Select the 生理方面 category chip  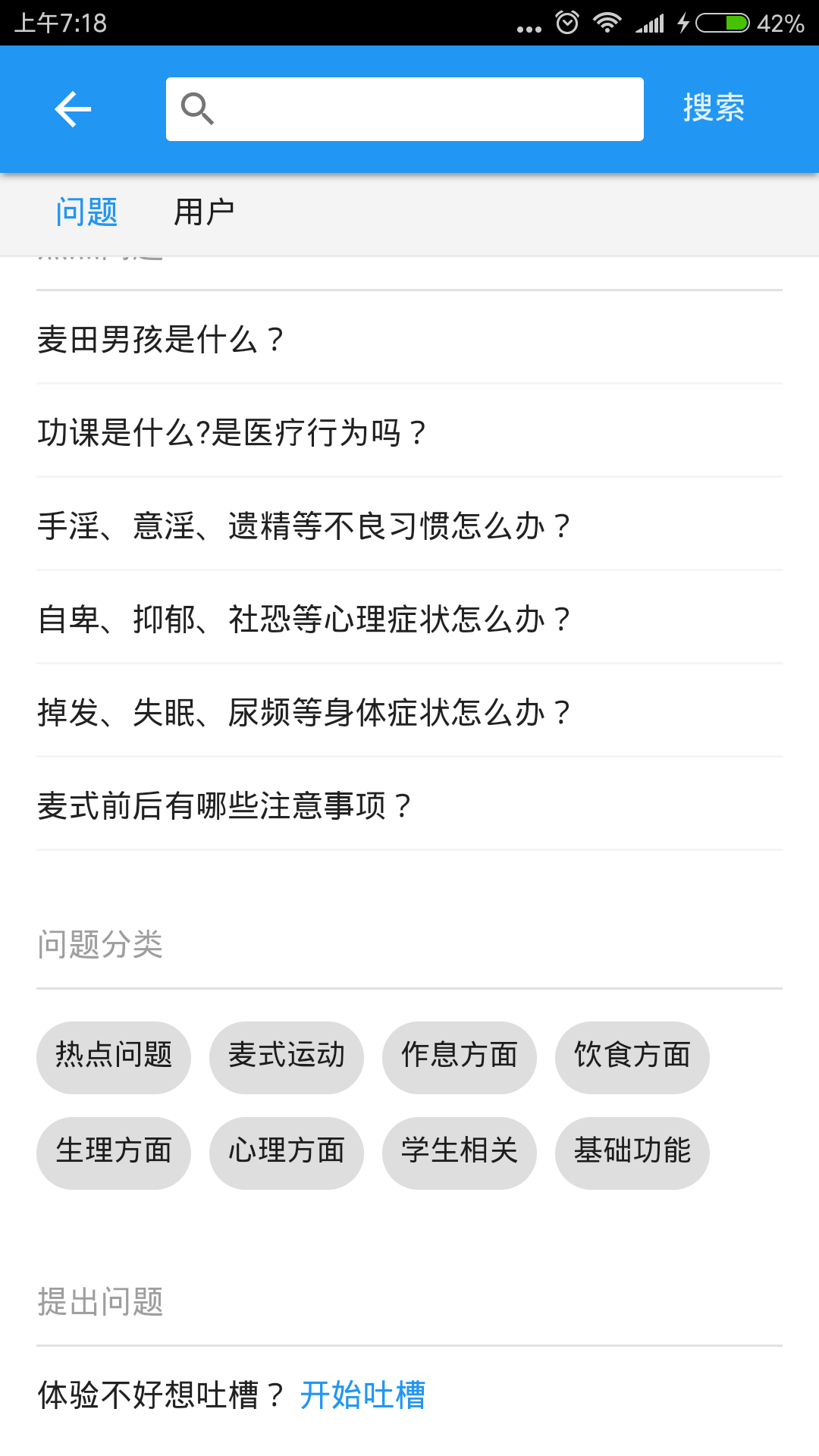coord(114,1152)
